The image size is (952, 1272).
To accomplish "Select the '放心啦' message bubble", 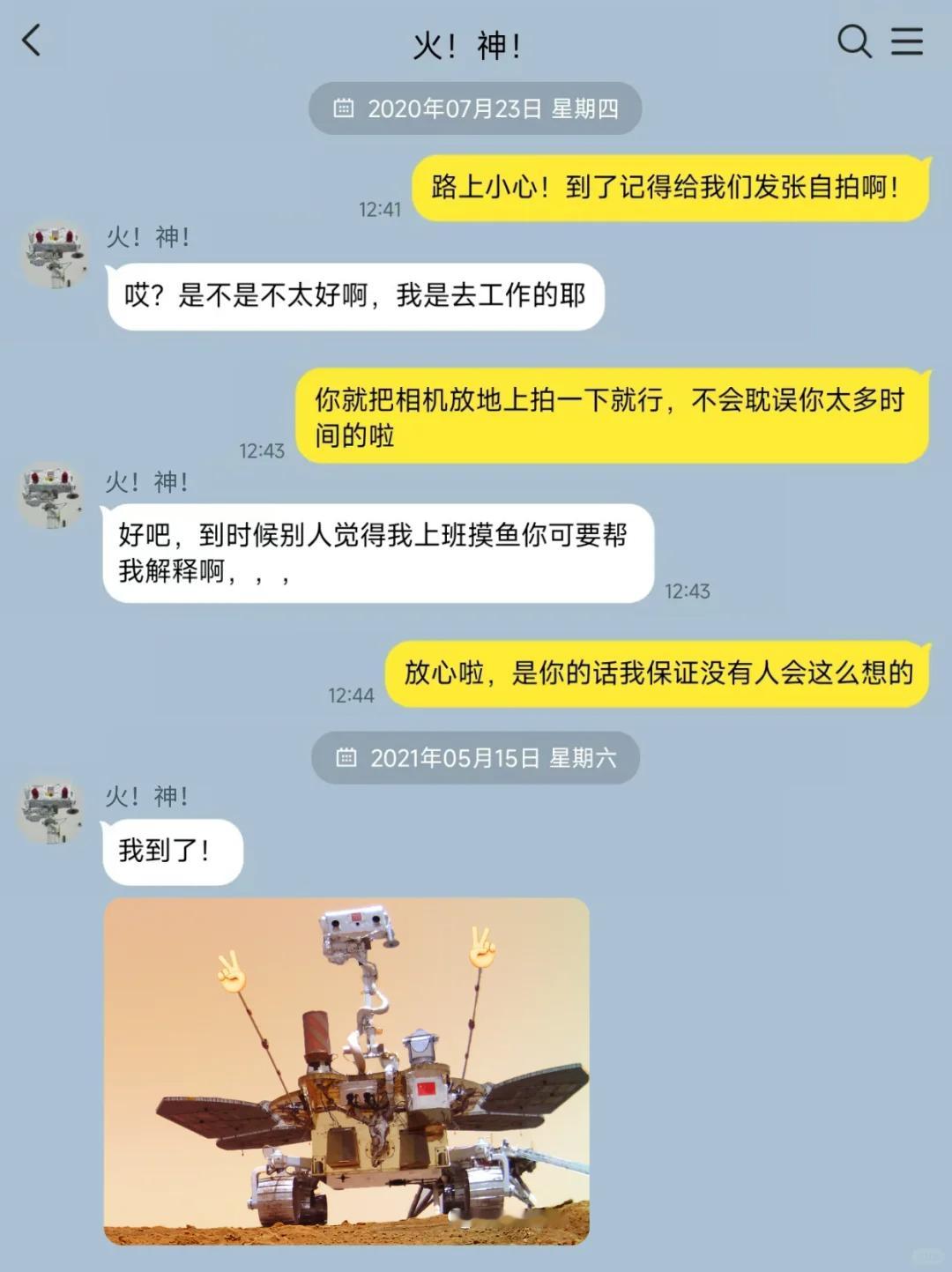I will click(657, 672).
